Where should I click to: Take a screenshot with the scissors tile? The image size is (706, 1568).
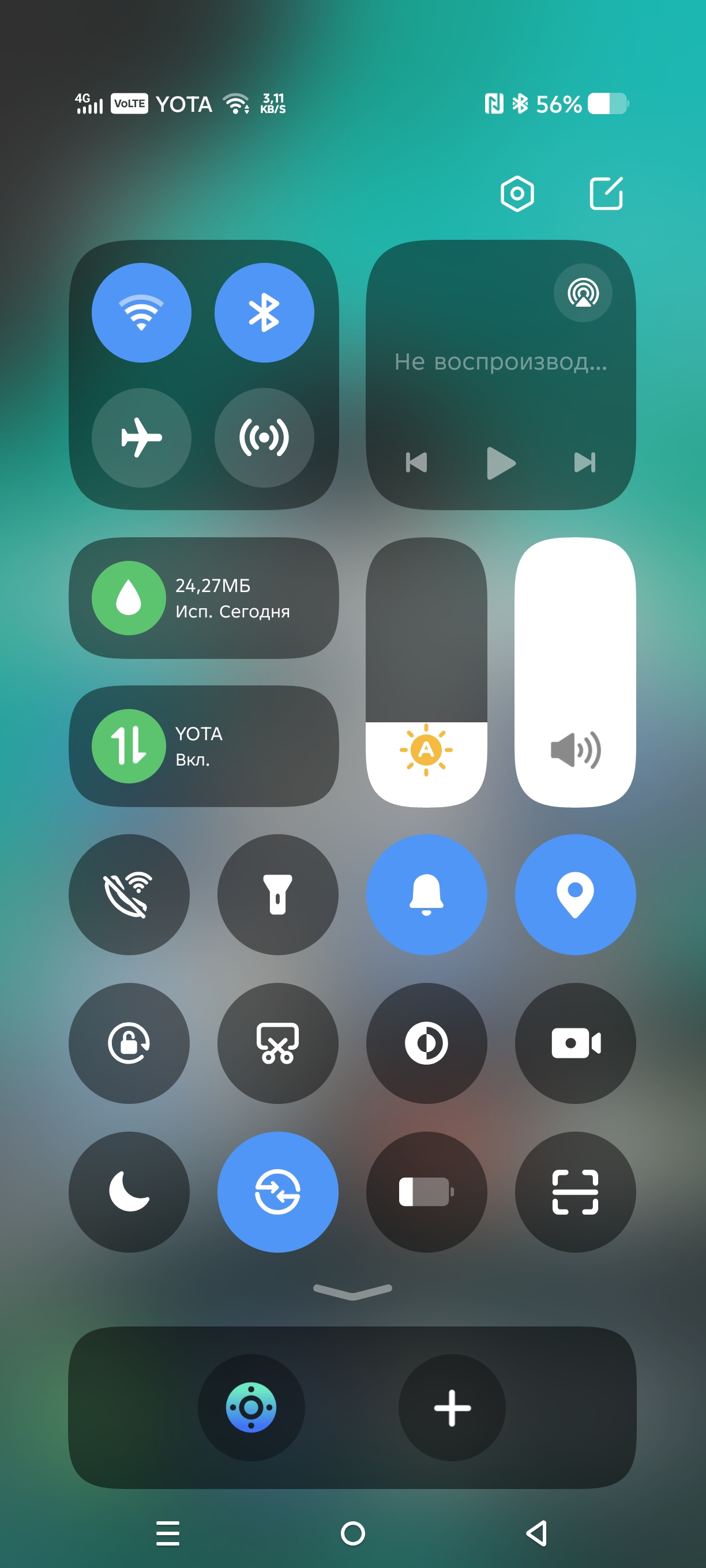click(278, 1043)
